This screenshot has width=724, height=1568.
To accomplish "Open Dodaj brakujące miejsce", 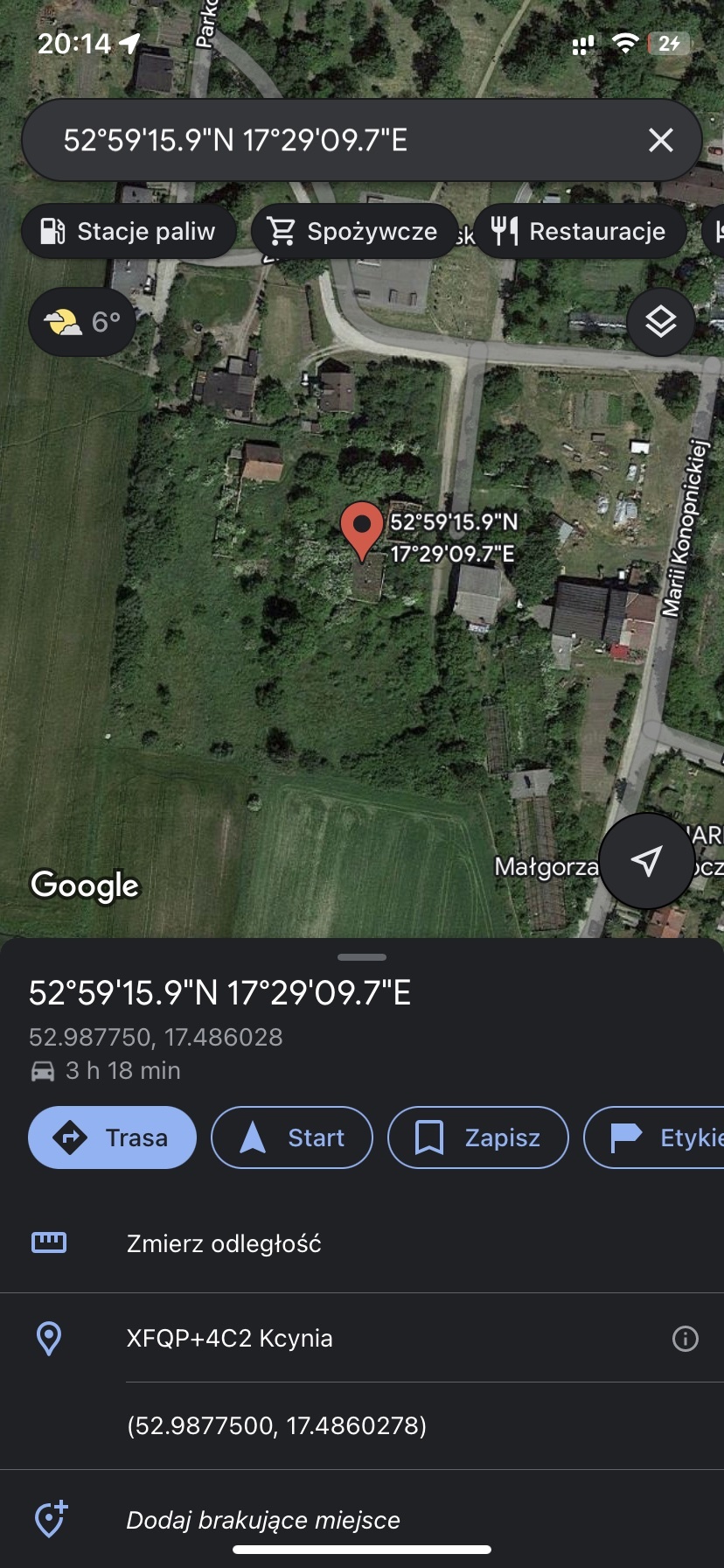I will (262, 1520).
